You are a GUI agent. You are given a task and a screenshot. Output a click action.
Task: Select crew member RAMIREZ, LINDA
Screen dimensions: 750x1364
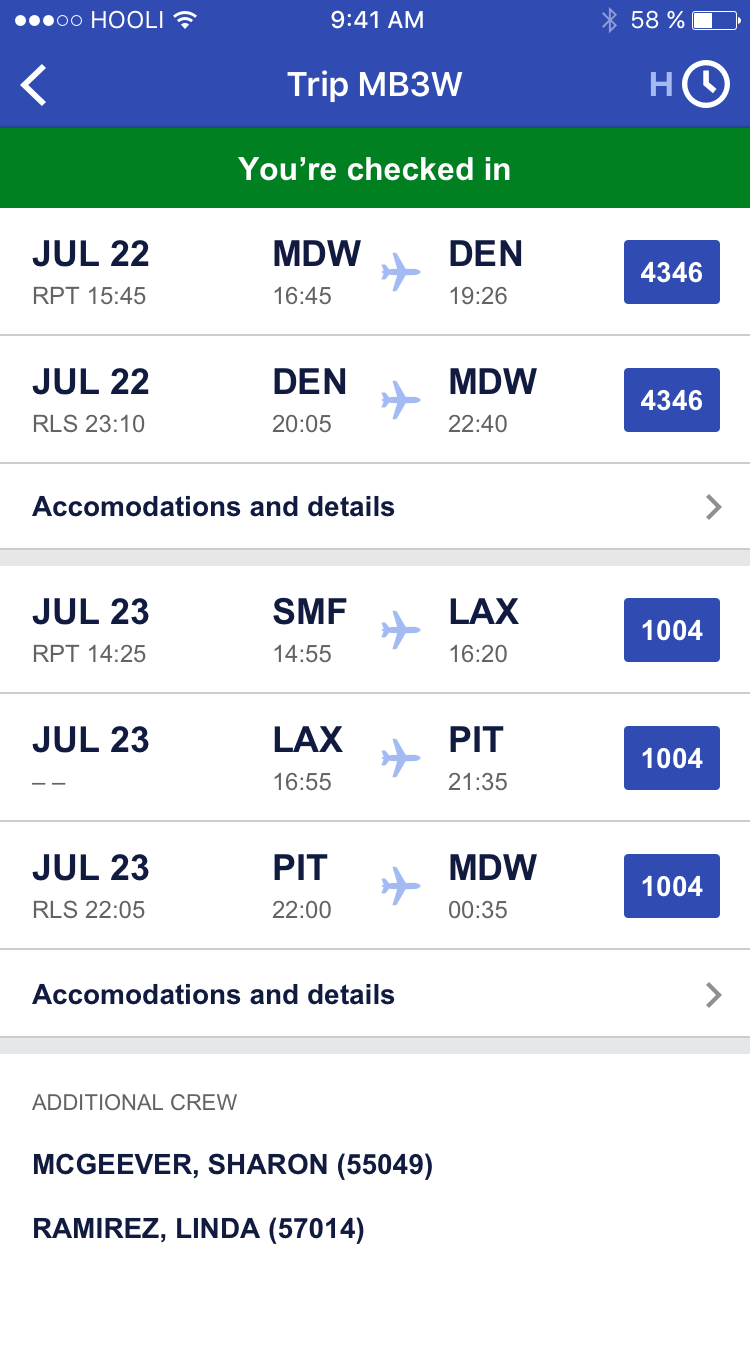[198, 1228]
